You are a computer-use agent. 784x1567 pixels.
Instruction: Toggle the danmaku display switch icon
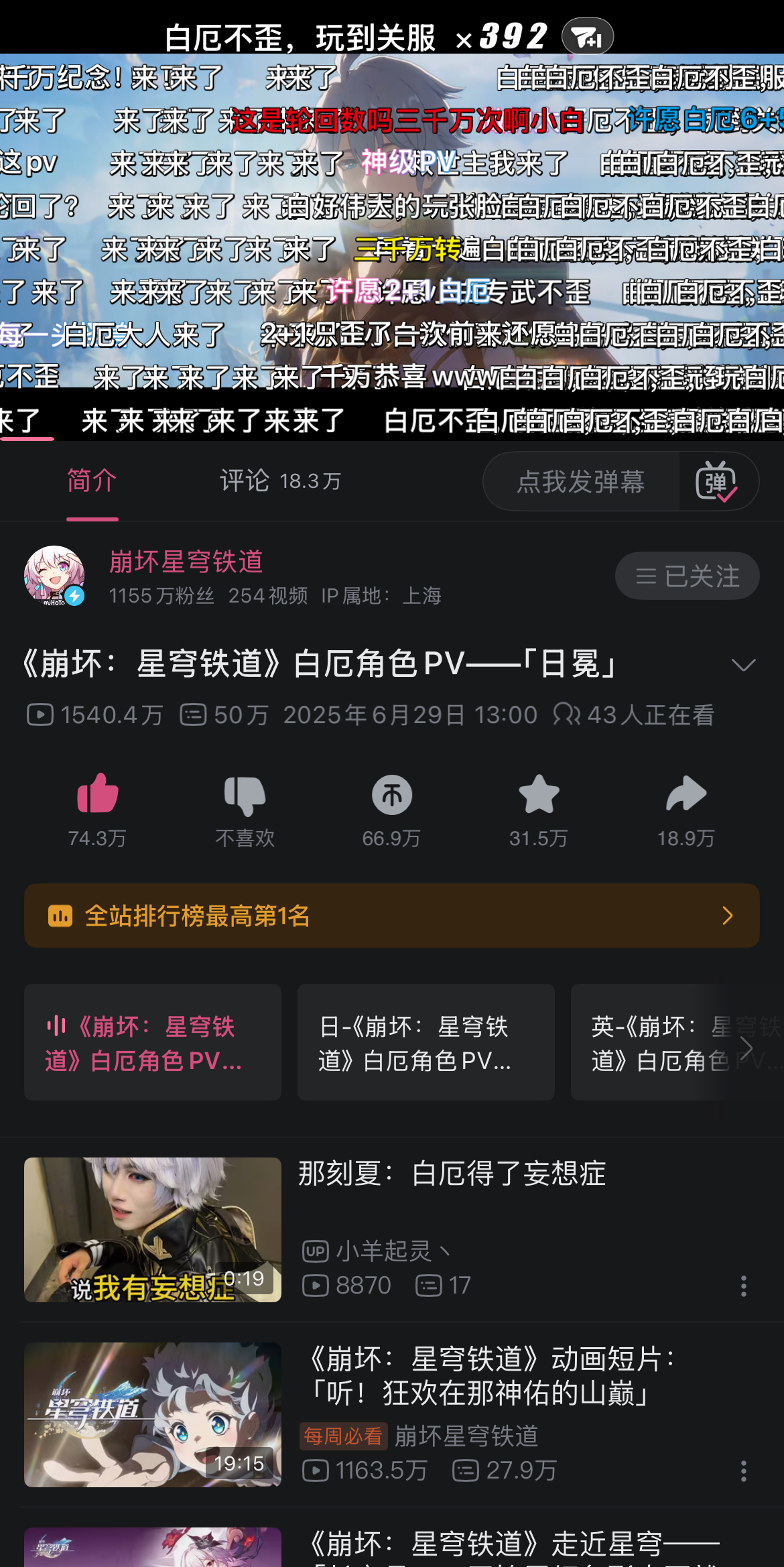[717, 481]
